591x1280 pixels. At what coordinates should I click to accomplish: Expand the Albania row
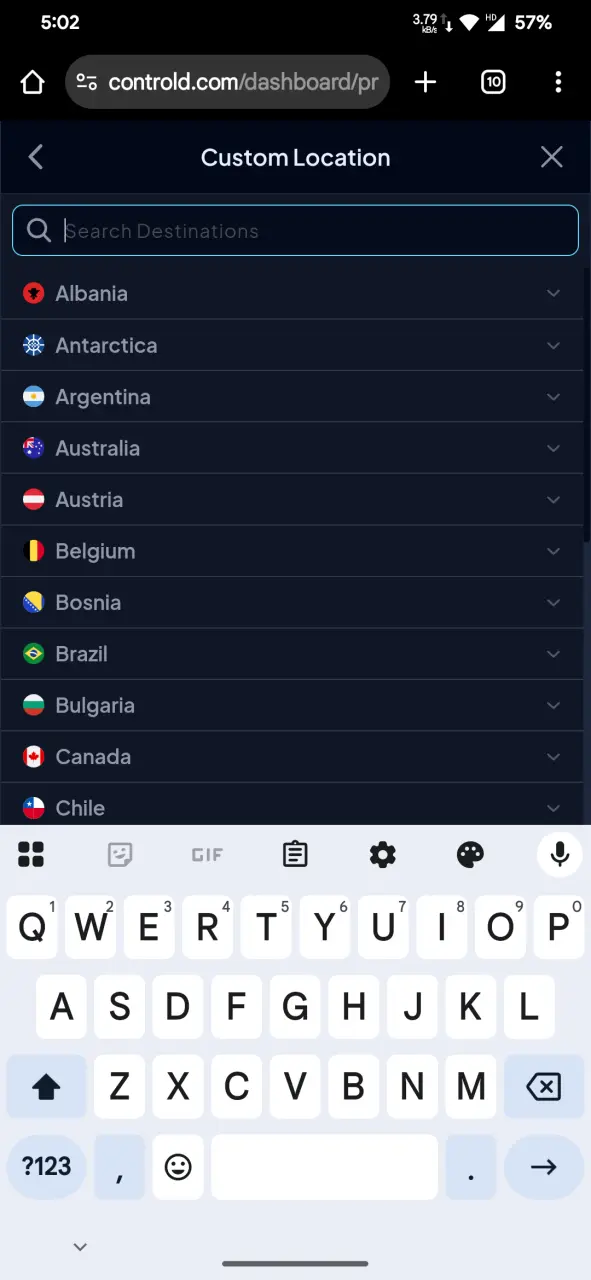[x=292, y=294]
